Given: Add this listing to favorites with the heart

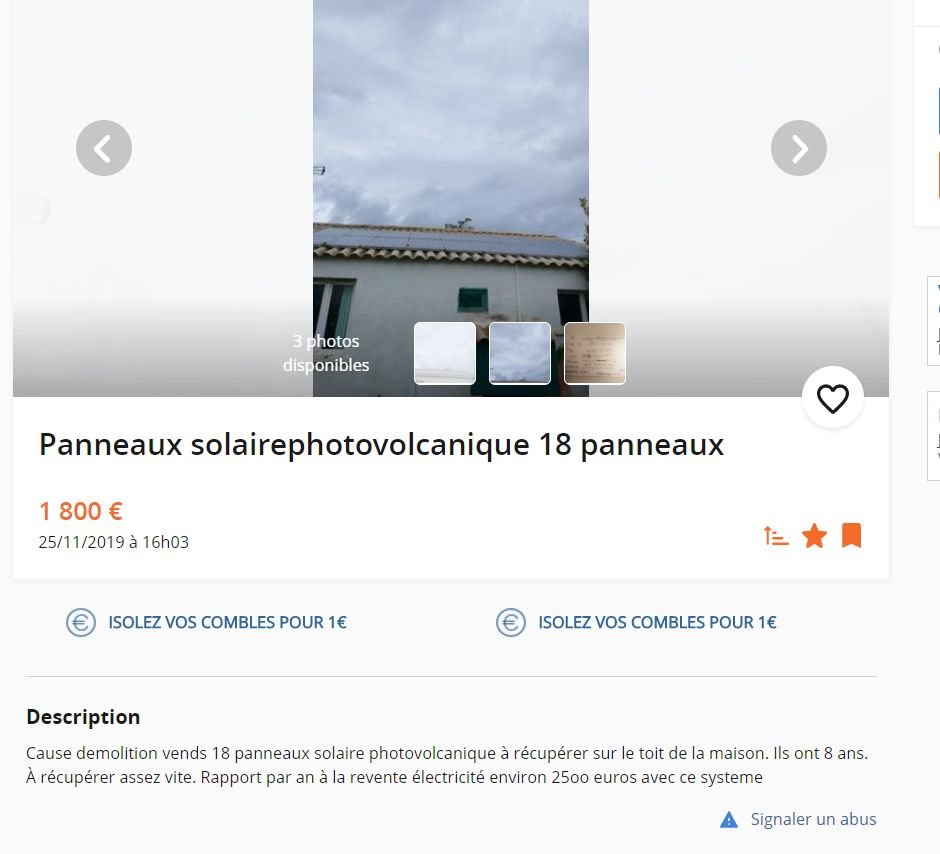Looking at the screenshot, I should (x=832, y=398).
